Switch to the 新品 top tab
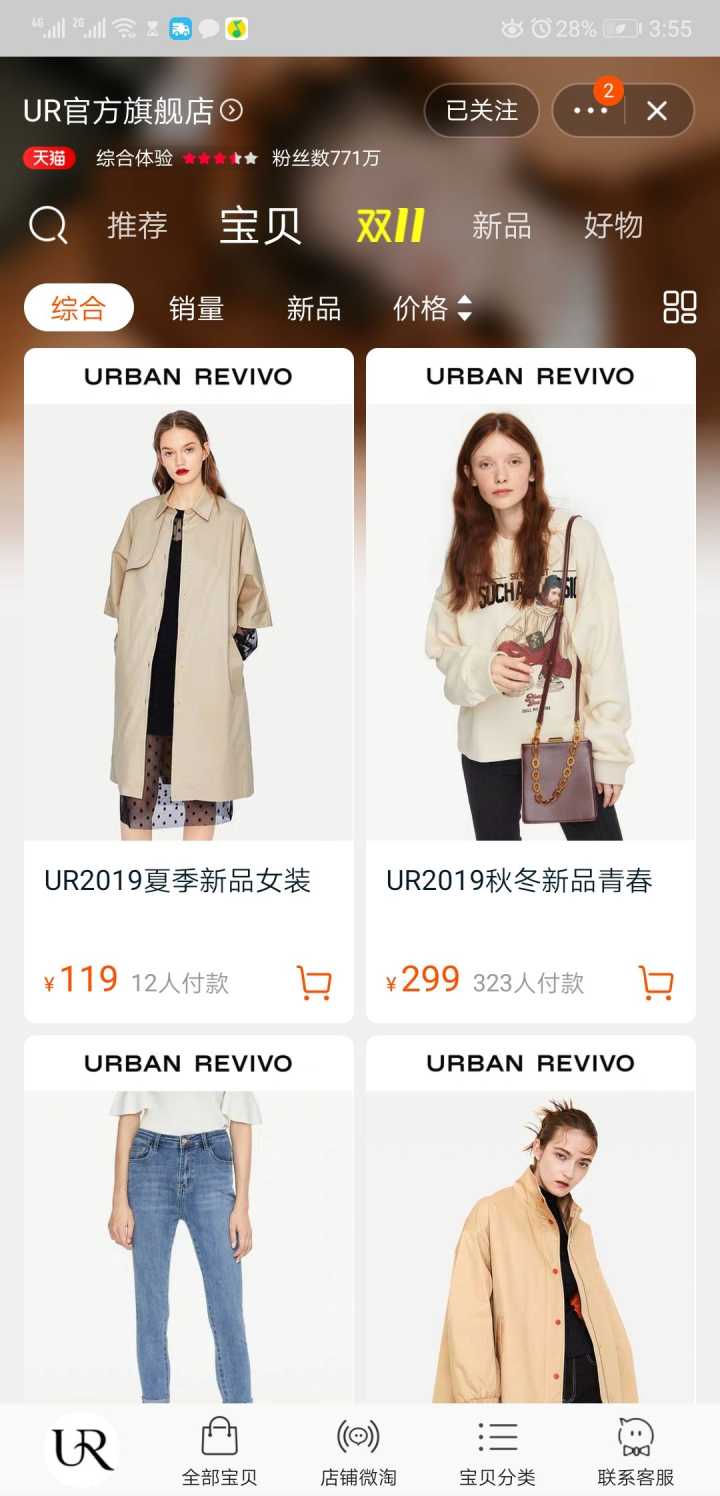Image resolution: width=720 pixels, height=1496 pixels. click(x=501, y=226)
